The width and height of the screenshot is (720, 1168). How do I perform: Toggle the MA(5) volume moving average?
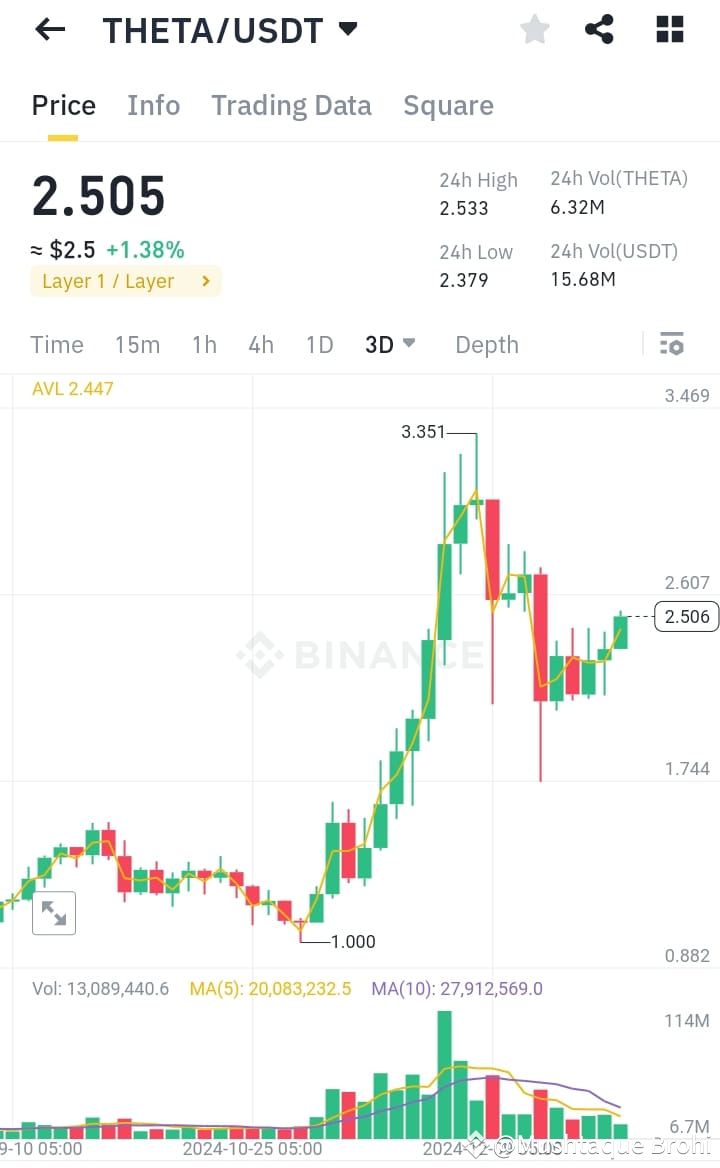coord(270,988)
